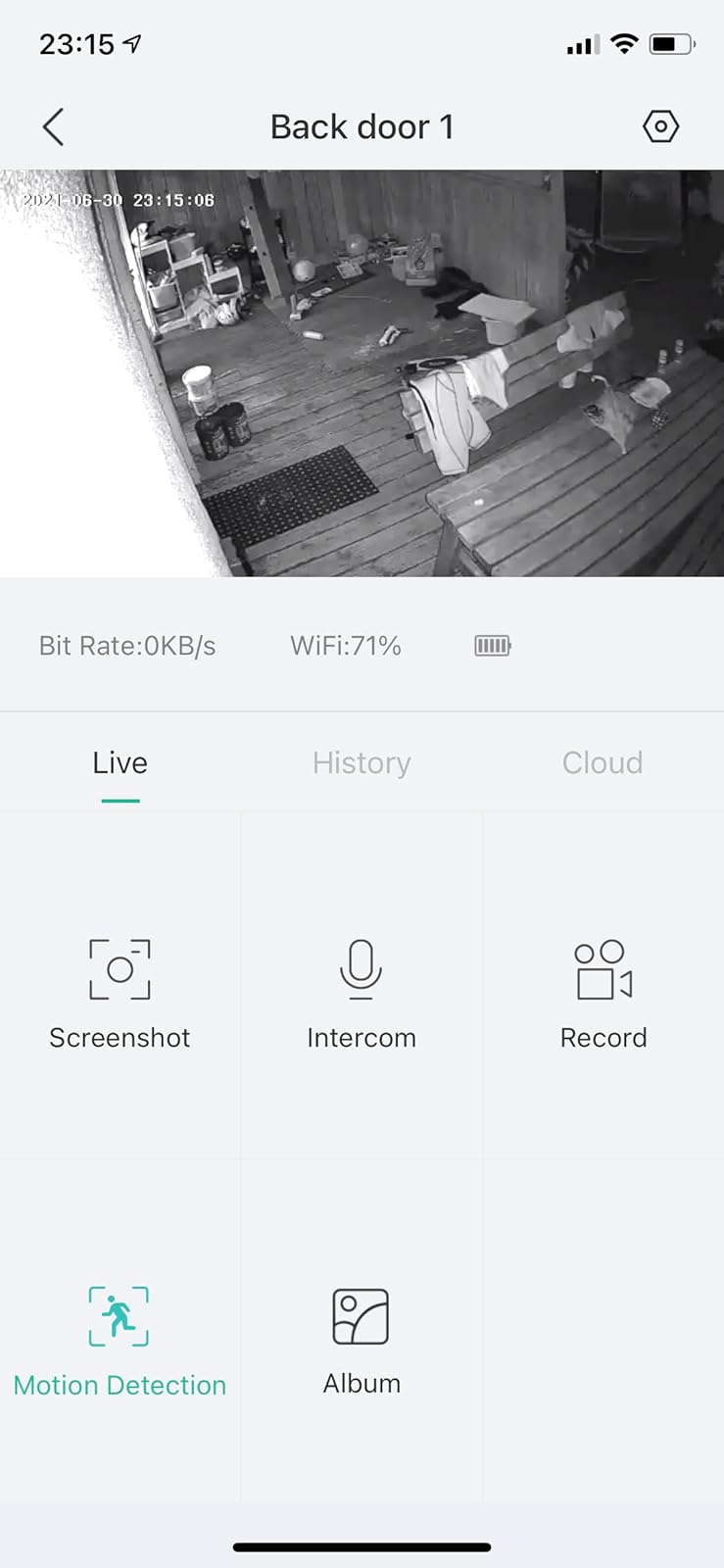Select the Live tab
Viewport: 724px width, 1568px height.
(121, 763)
